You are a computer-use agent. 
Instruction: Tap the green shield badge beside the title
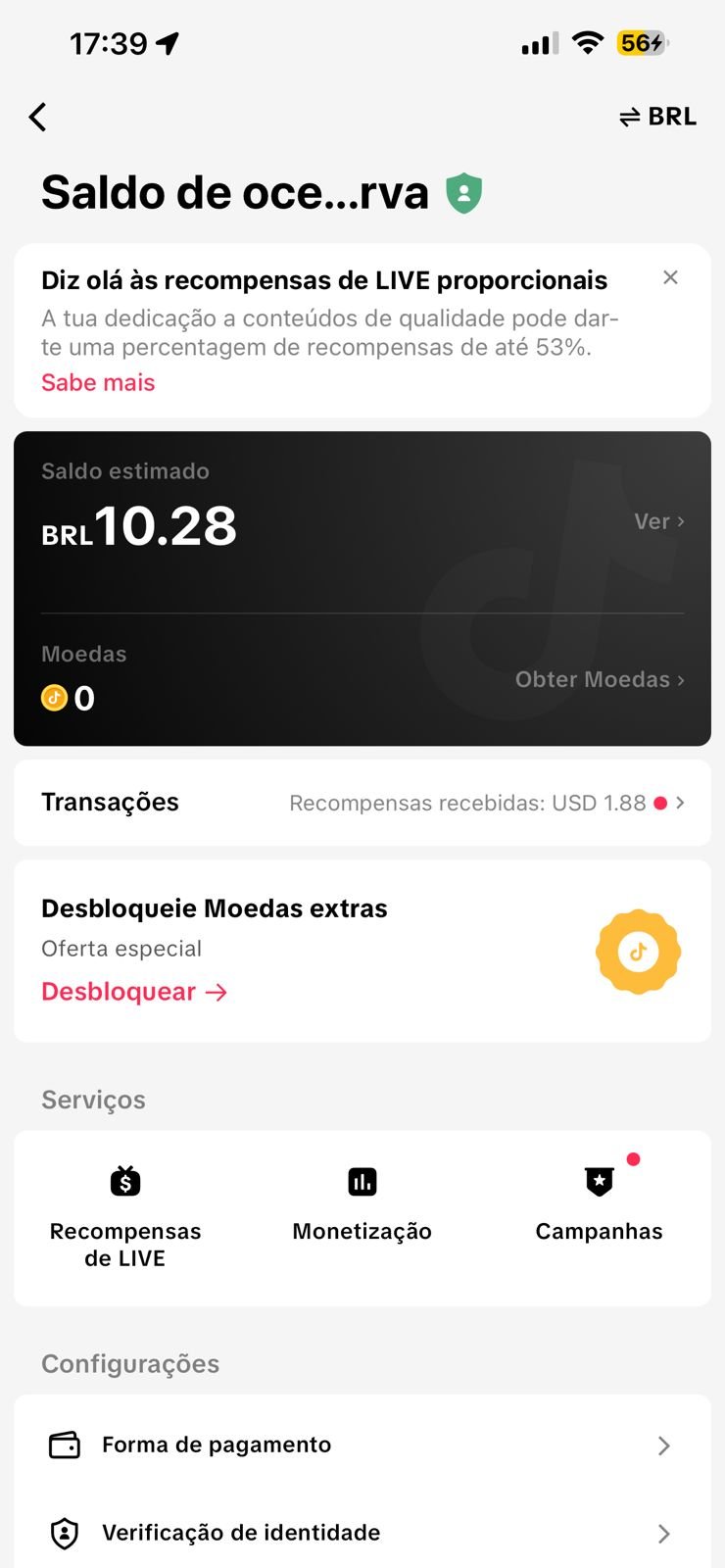(x=464, y=193)
